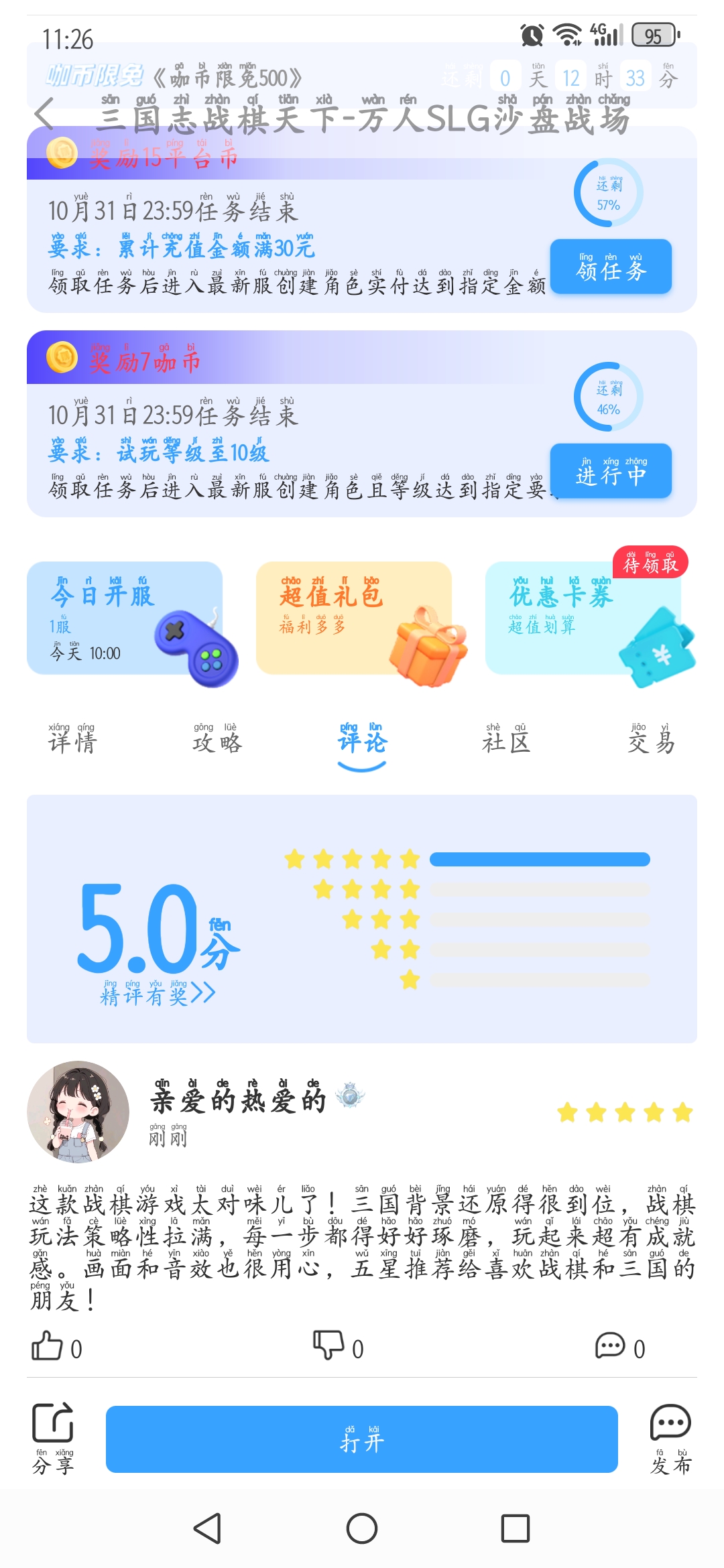
Task: Go back using the top-left arrow
Action: tap(44, 113)
